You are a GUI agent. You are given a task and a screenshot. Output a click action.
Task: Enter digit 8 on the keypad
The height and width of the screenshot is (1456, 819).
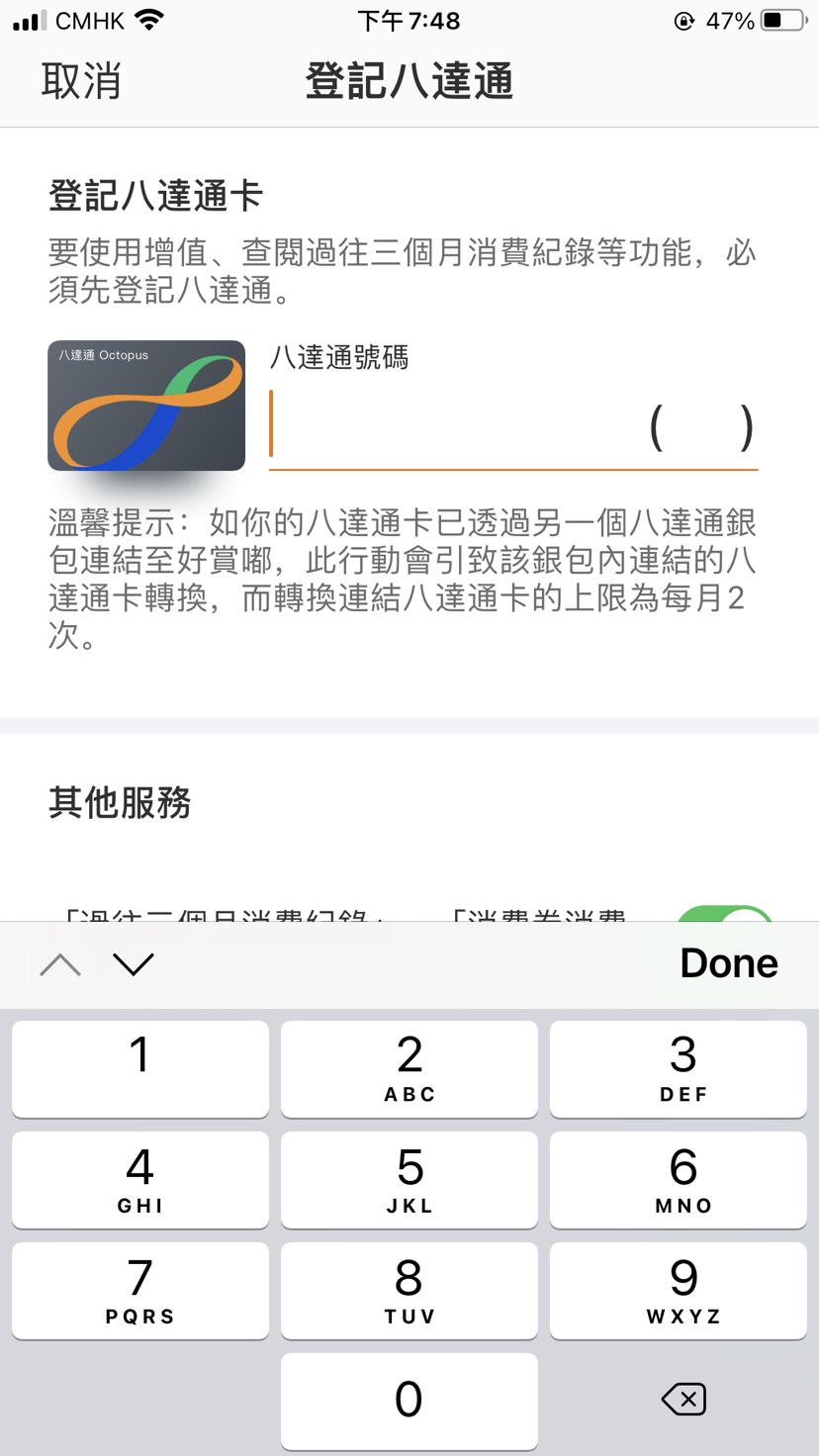[409, 1291]
